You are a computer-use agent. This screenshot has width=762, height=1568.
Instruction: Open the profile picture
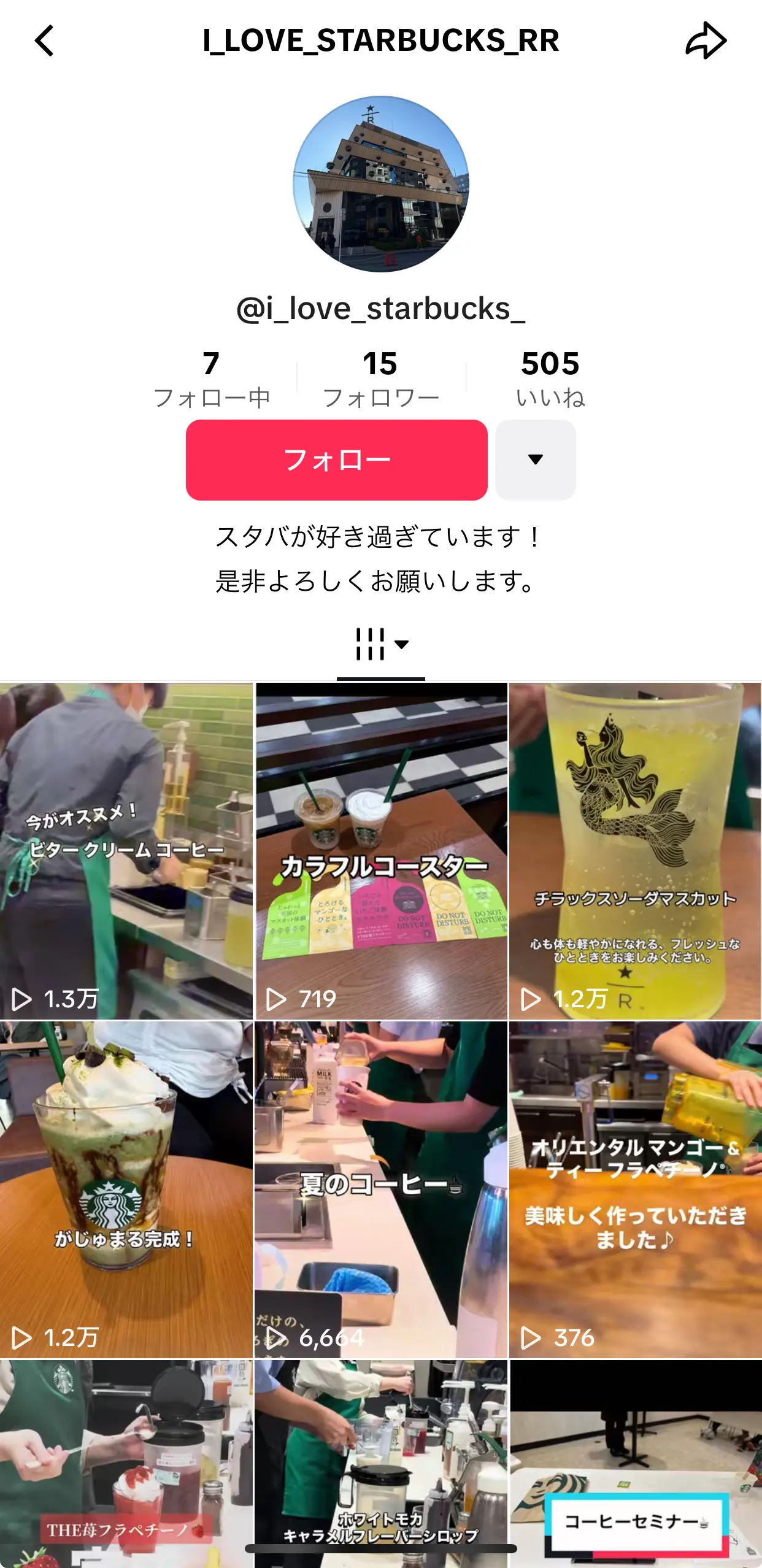point(381,184)
